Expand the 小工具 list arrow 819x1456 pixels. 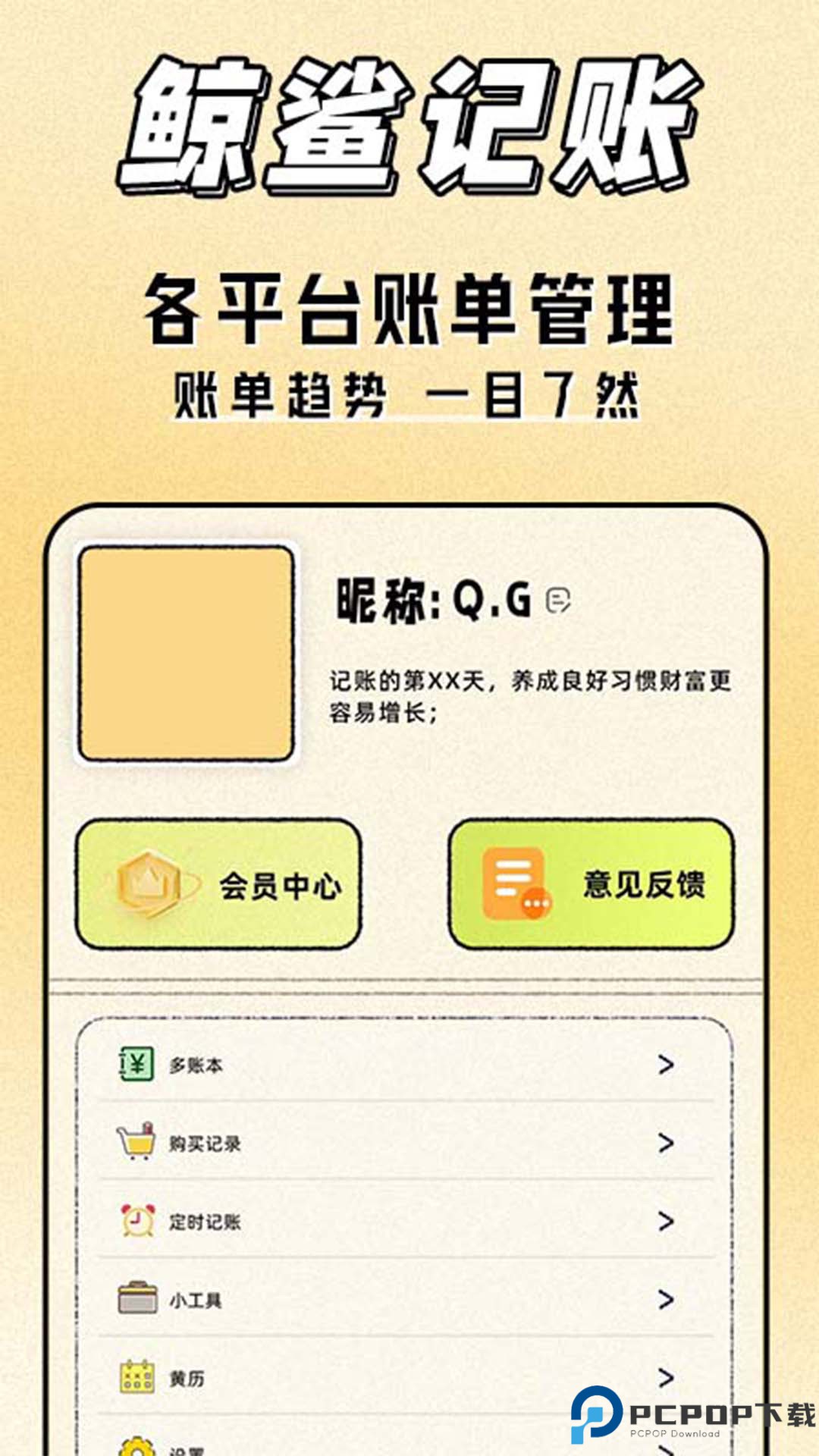tap(666, 1301)
